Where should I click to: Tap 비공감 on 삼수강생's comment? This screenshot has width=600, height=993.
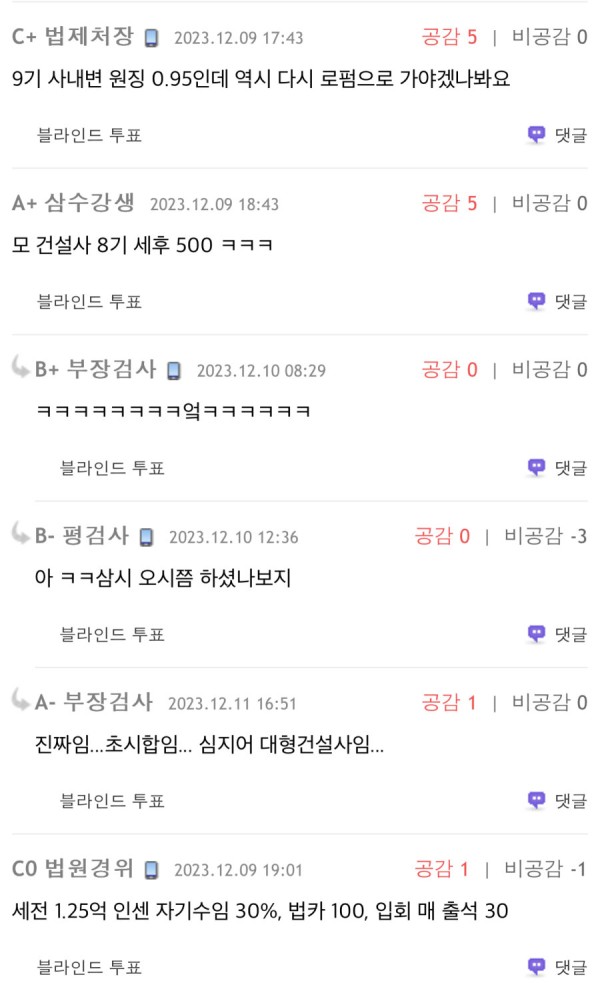(x=549, y=203)
